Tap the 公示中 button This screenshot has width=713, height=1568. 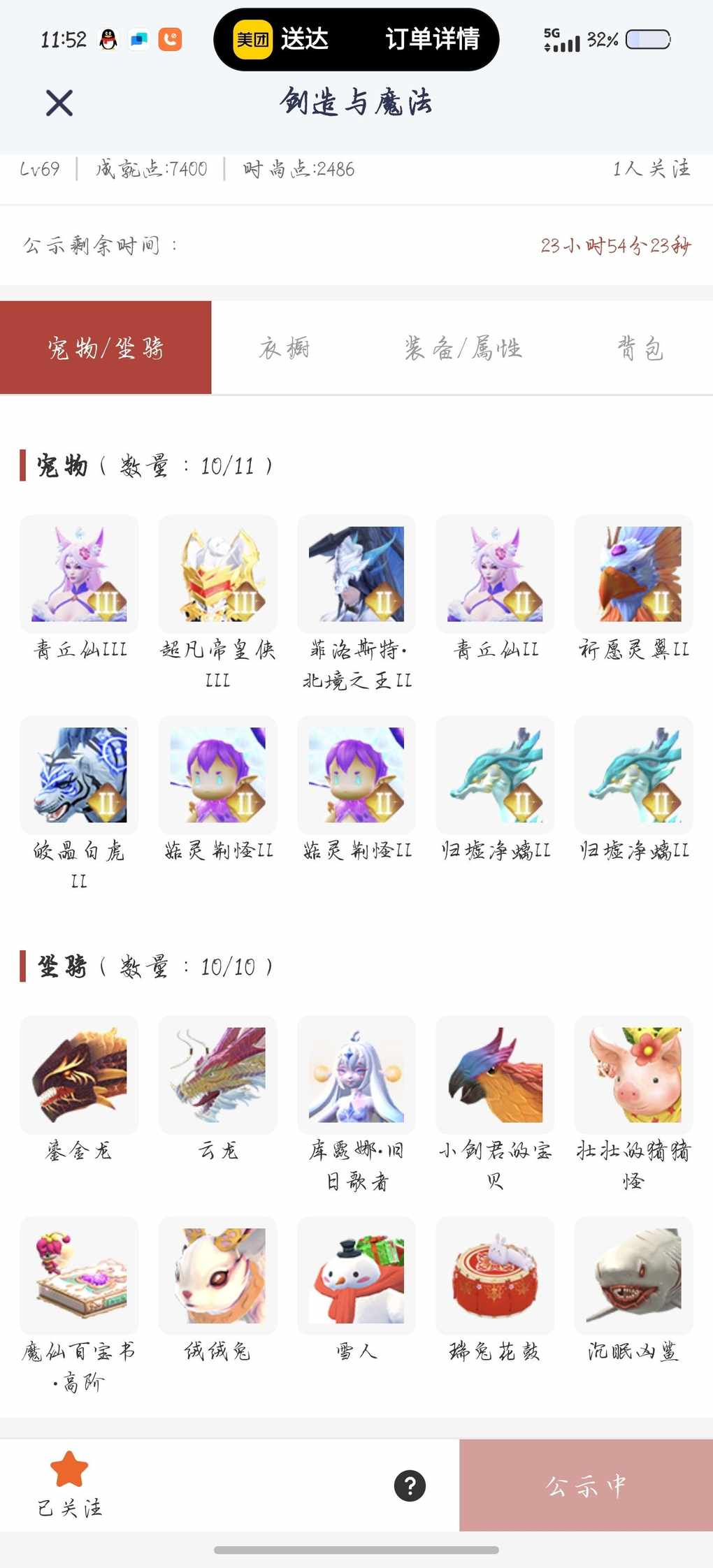click(x=586, y=1486)
